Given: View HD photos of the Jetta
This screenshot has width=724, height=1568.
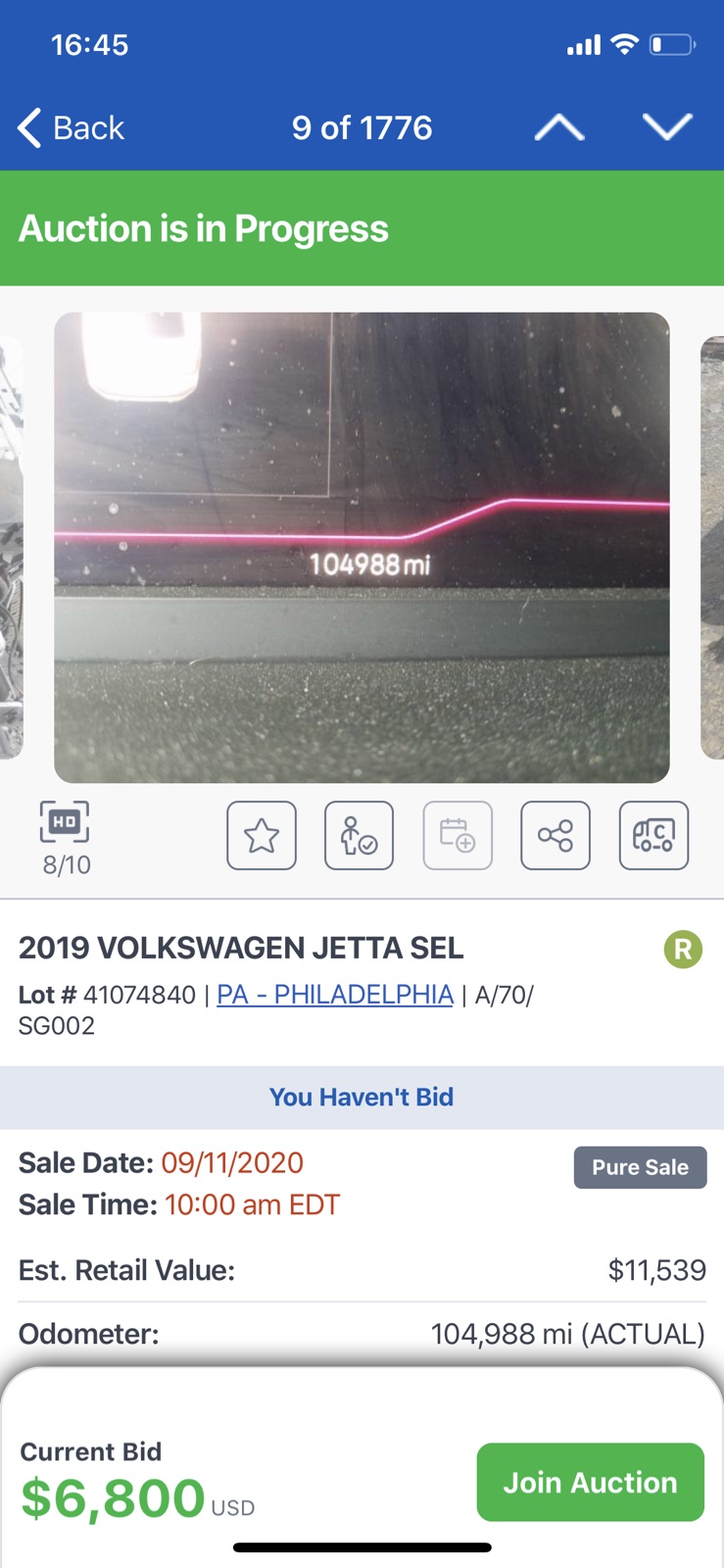Looking at the screenshot, I should pyautogui.click(x=65, y=823).
